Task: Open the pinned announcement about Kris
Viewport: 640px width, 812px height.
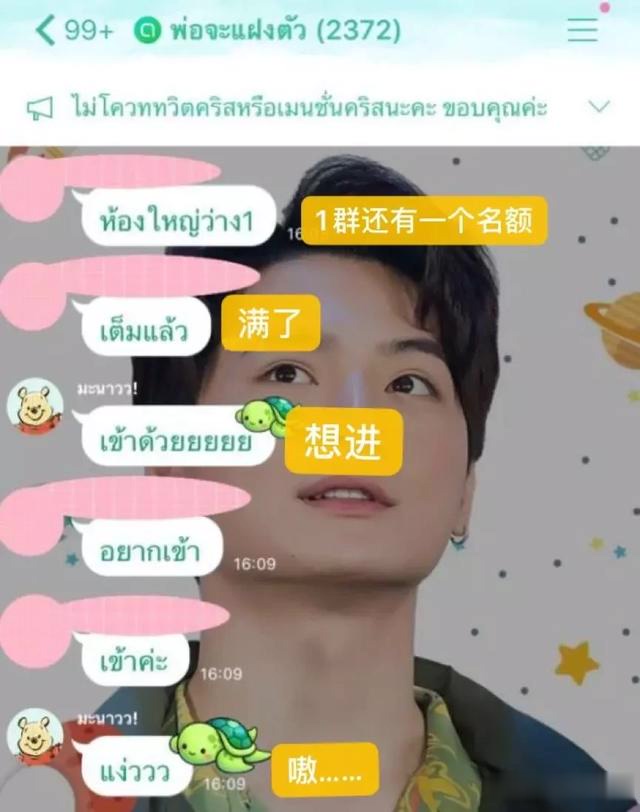Action: click(308, 107)
